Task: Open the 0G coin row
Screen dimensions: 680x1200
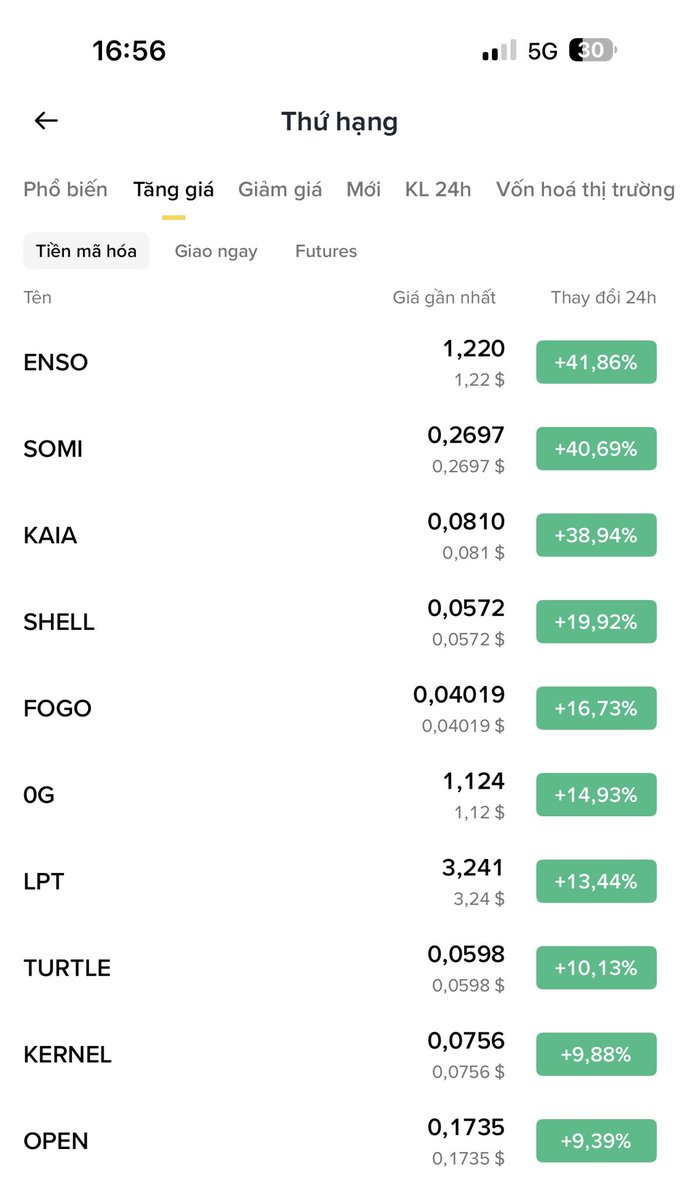Action: click(39, 795)
